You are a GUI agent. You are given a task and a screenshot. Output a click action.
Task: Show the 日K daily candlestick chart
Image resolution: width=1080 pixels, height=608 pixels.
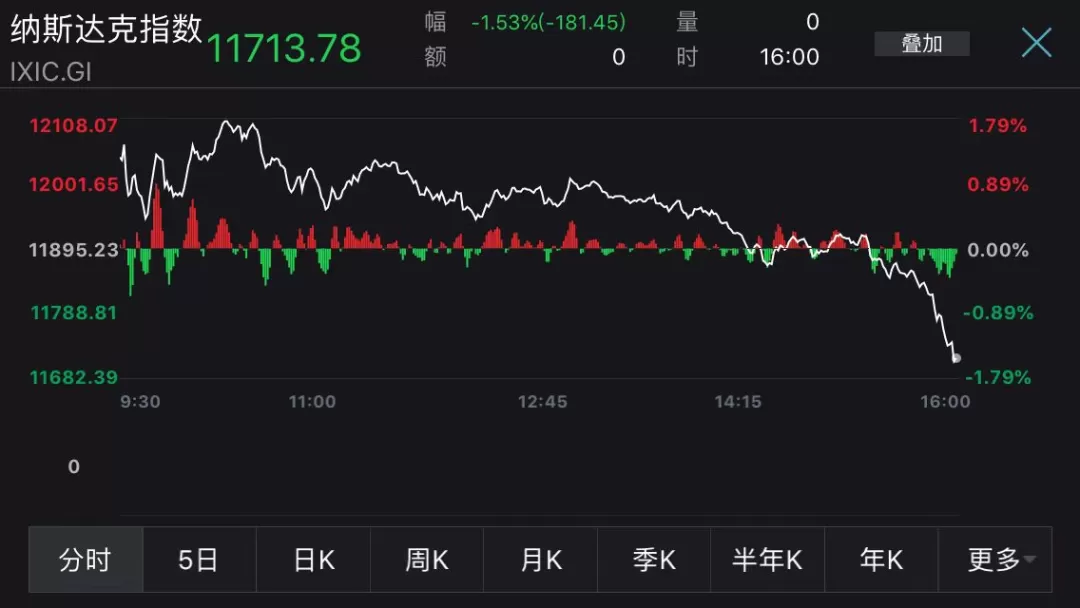tap(313, 560)
